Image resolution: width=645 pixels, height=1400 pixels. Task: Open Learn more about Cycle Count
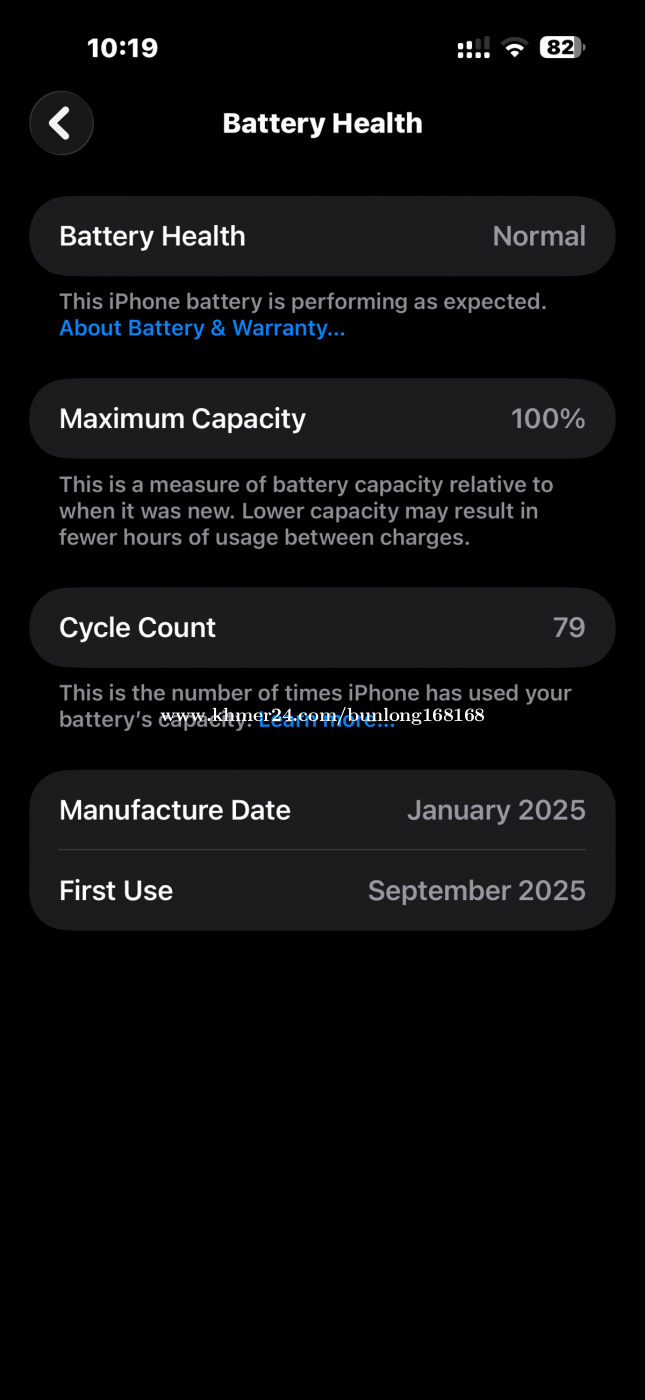point(327,720)
